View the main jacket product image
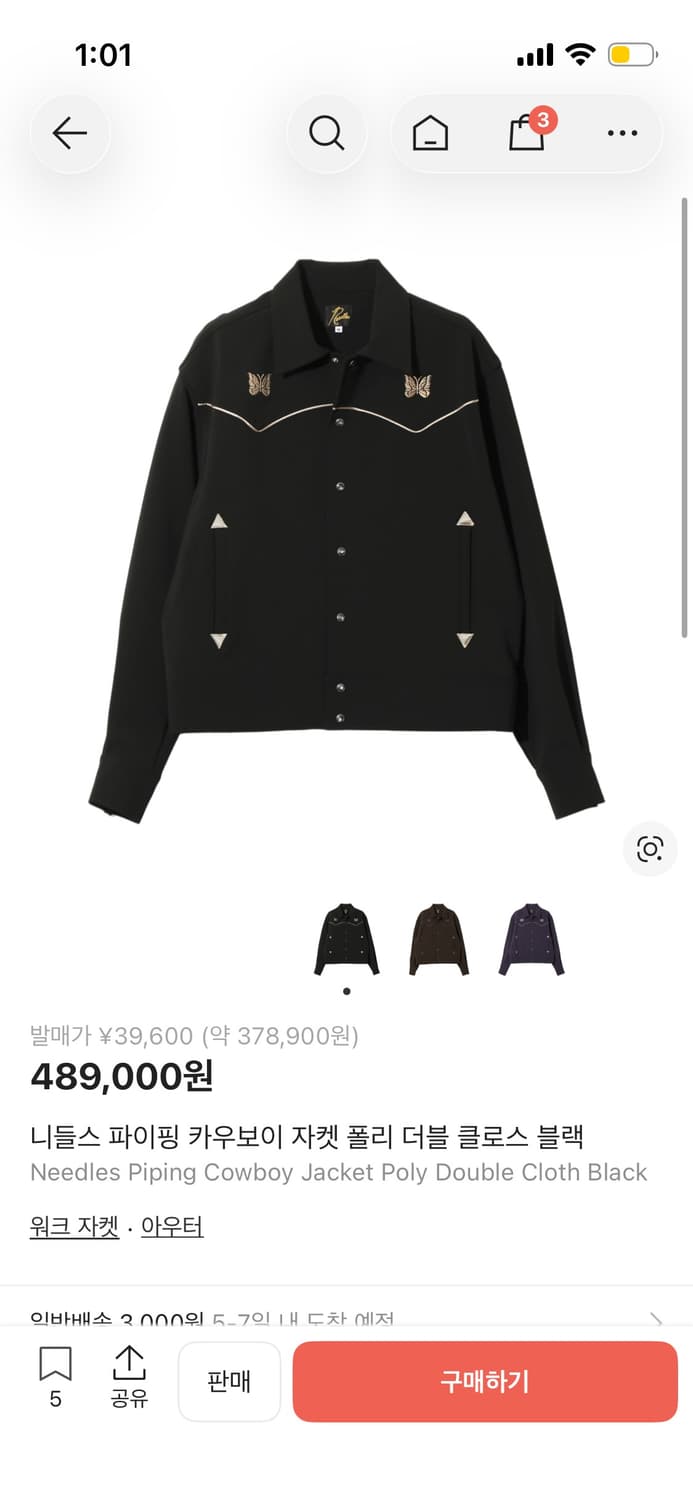Screen dimensions: 693x1500 tap(346, 540)
